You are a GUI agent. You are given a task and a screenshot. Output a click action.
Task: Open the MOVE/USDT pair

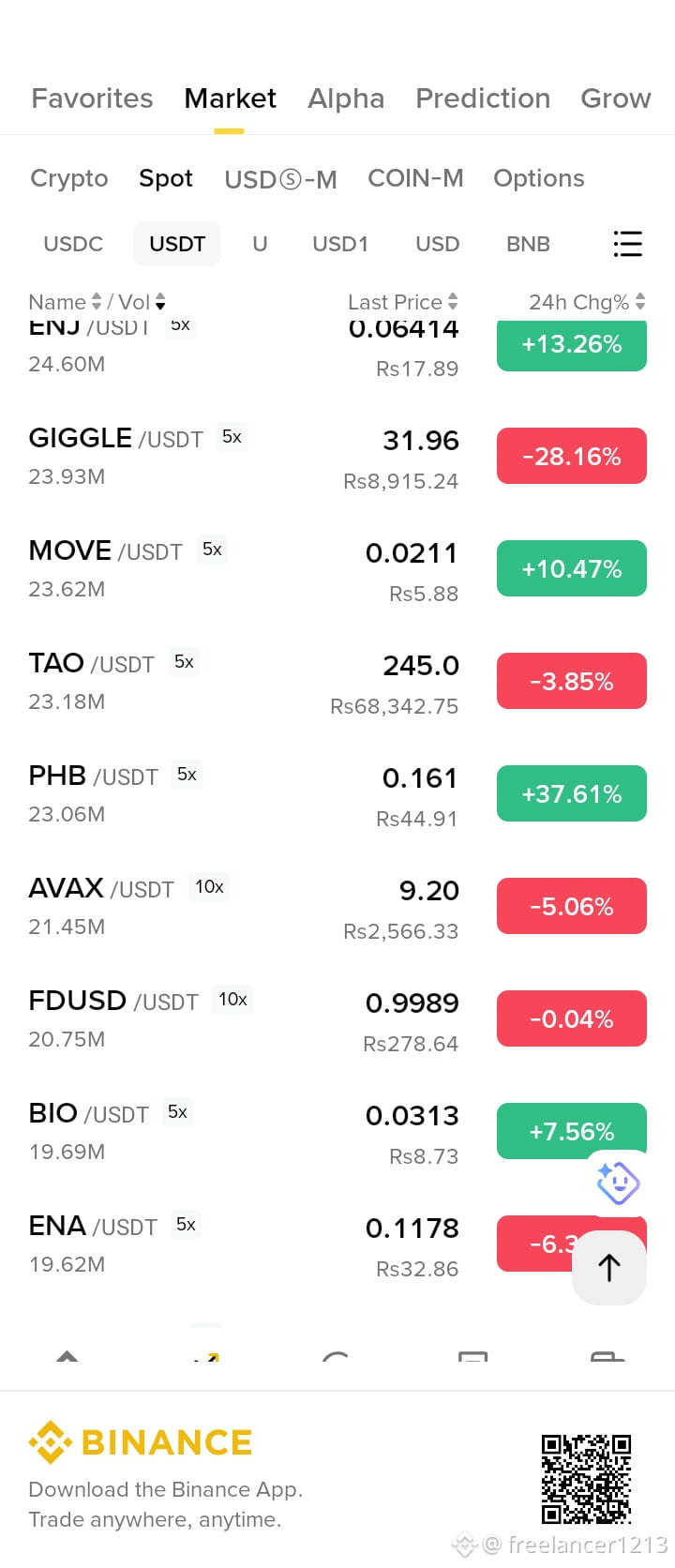[337, 569]
